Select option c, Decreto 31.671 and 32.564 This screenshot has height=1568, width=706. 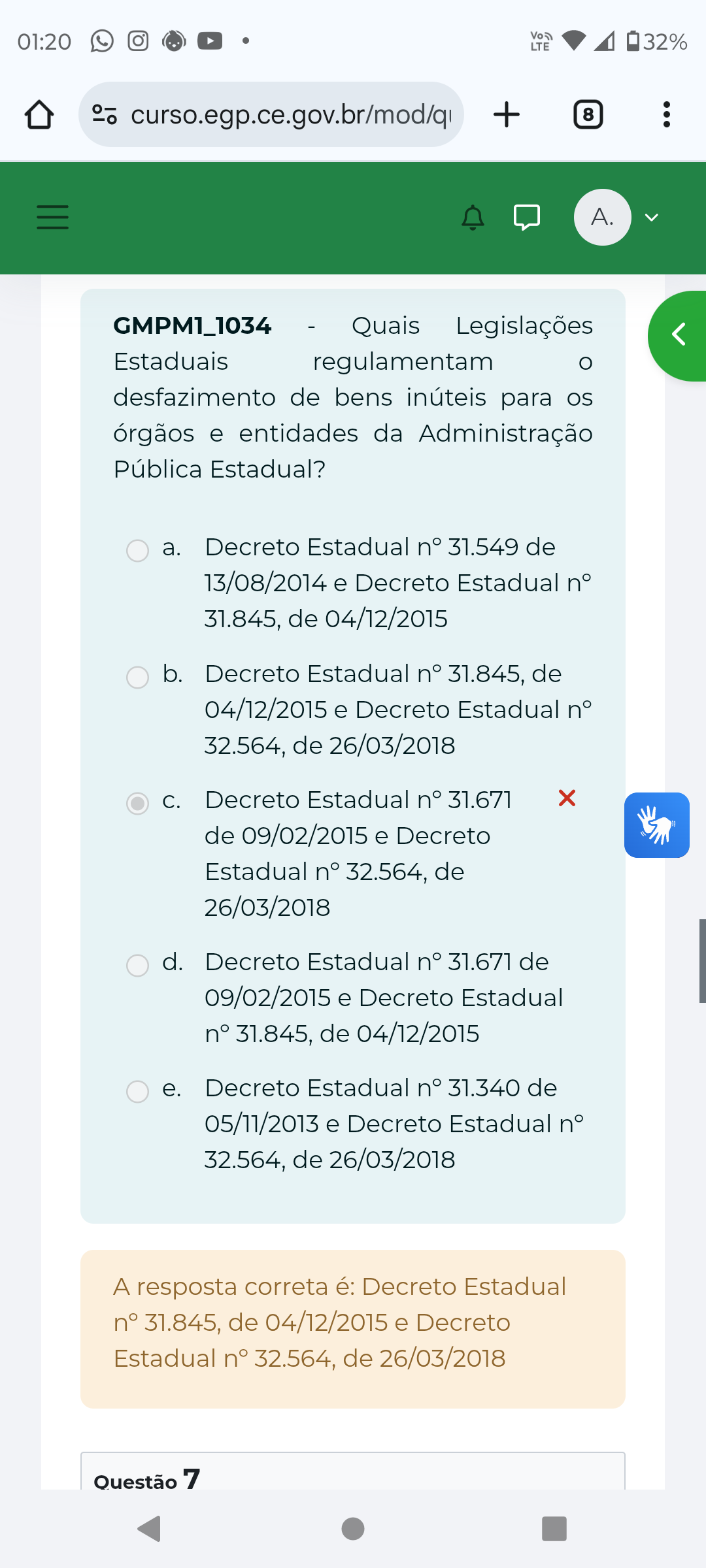point(137,803)
